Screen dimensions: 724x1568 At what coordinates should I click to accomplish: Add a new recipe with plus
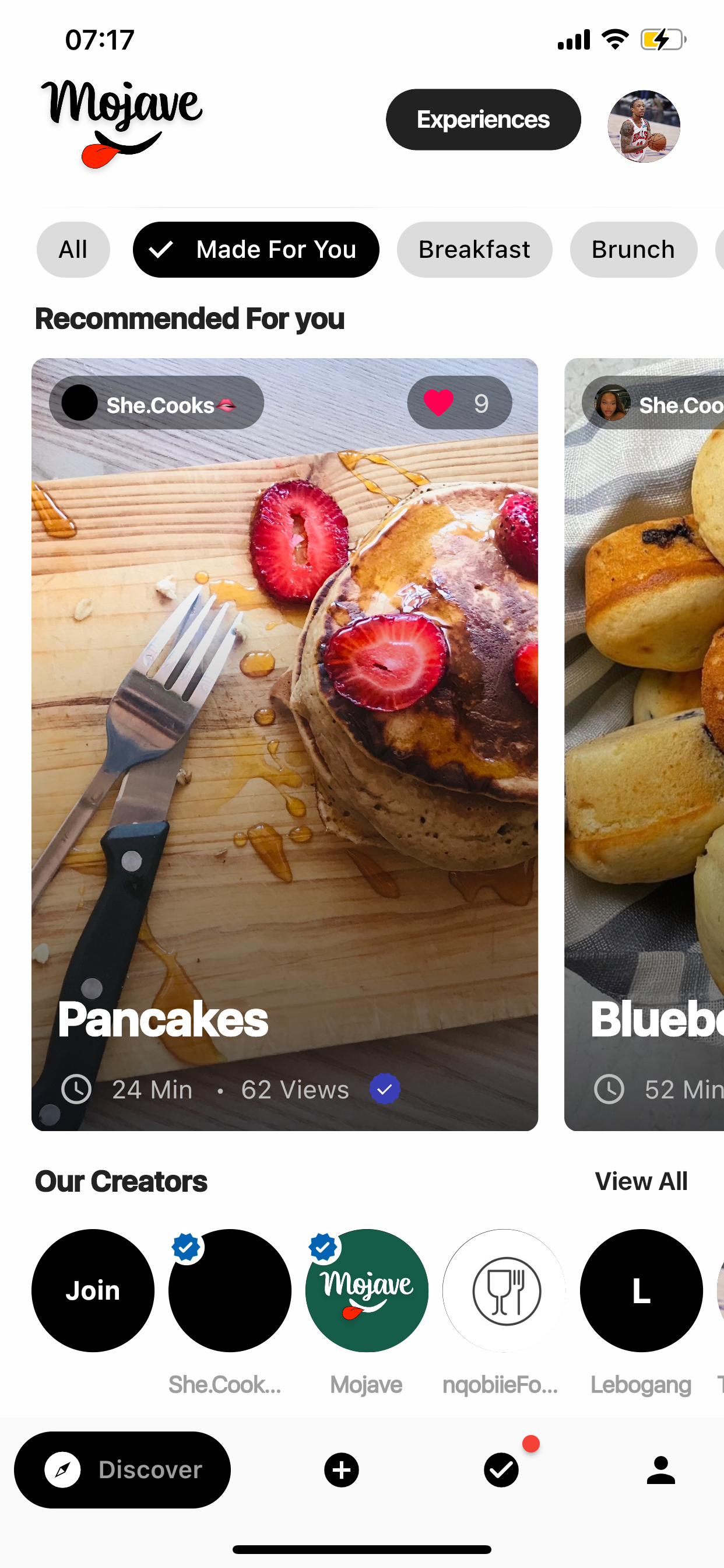coord(342,1470)
